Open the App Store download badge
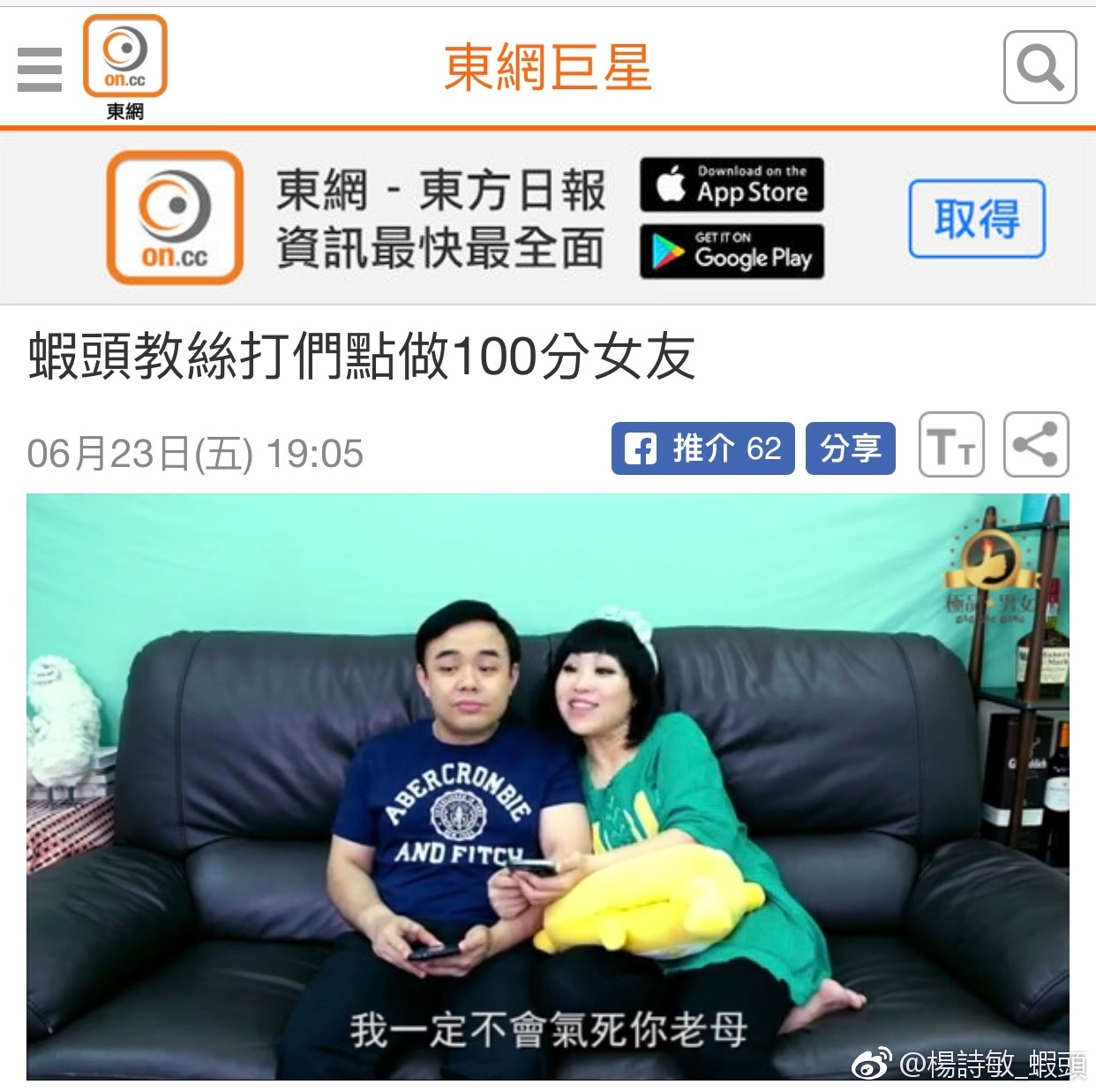The height and width of the screenshot is (1092, 1096). pyautogui.click(x=732, y=185)
